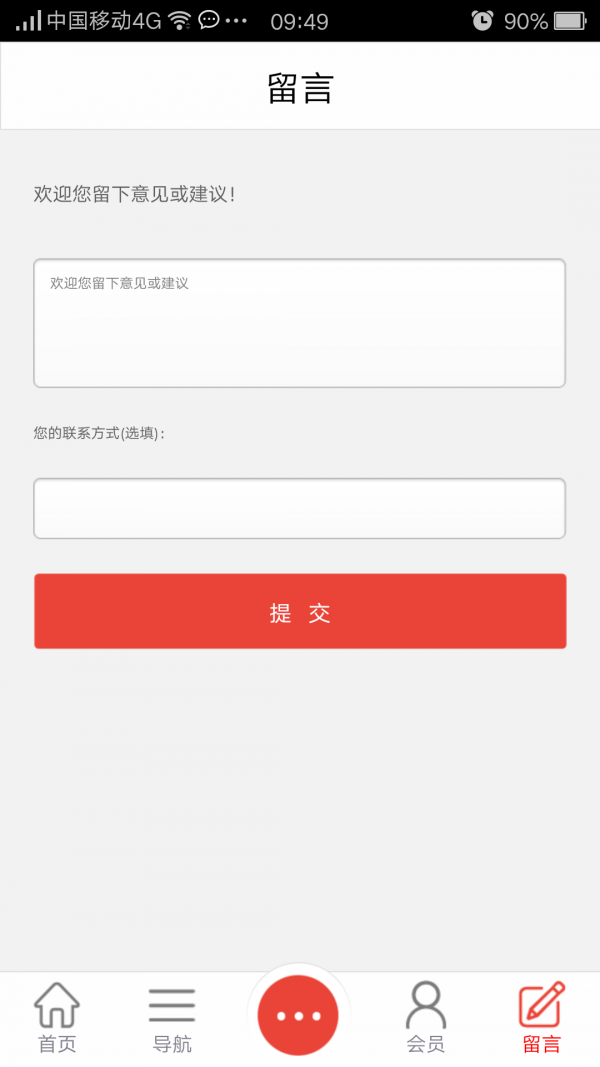This screenshot has width=600, height=1067.
Task: Select the 留言 message tab
Action: (x=541, y=1017)
